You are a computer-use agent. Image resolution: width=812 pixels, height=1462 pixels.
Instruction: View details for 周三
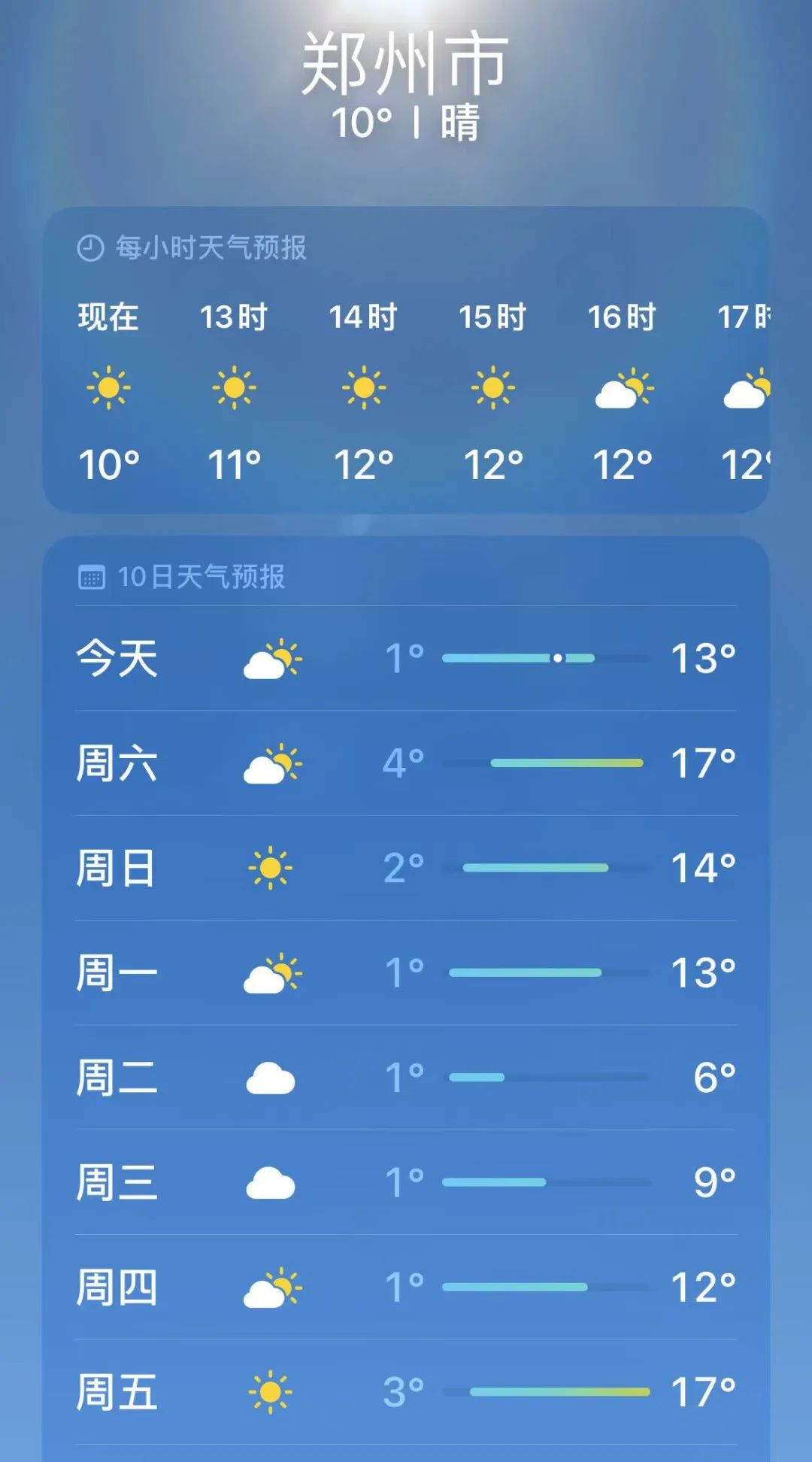[406, 1182]
